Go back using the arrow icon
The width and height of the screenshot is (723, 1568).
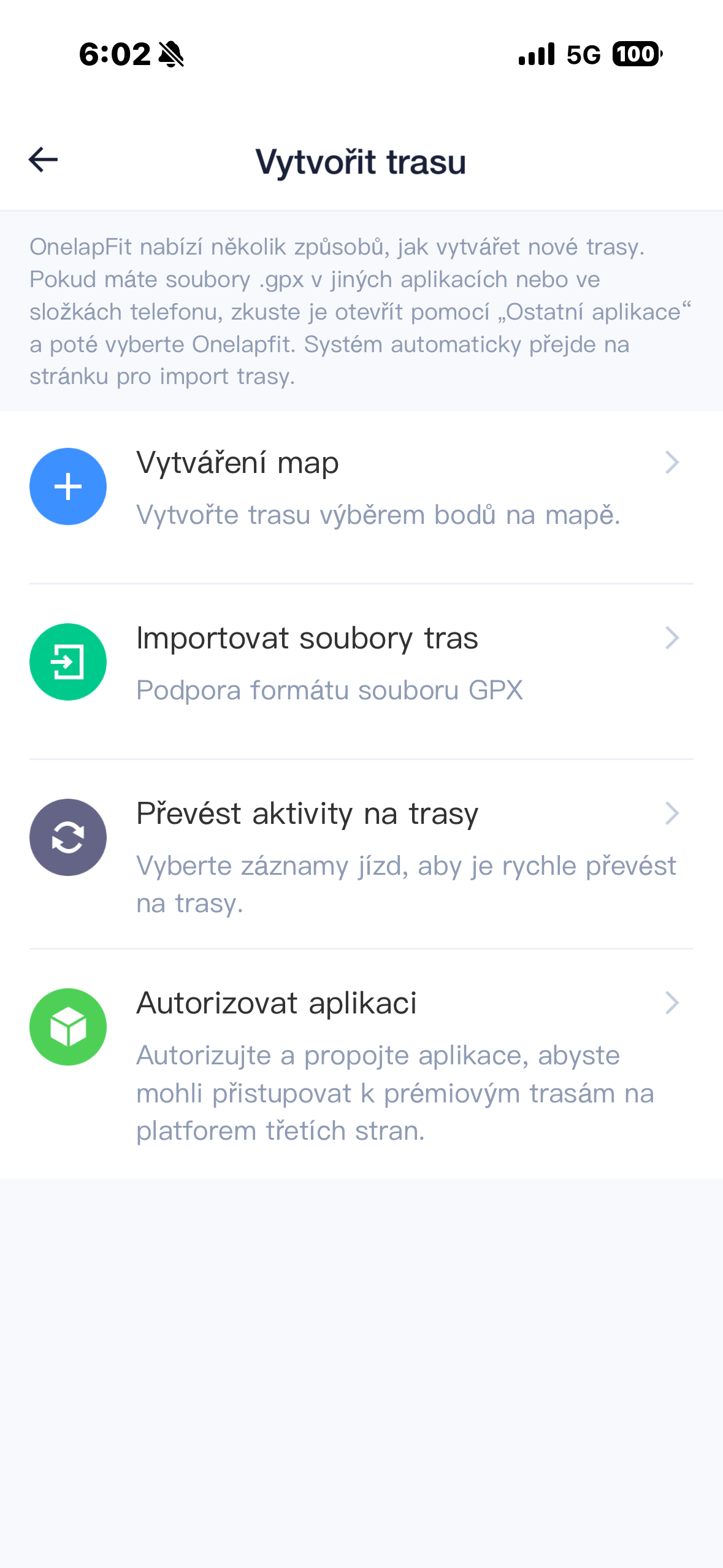pyautogui.click(x=44, y=160)
